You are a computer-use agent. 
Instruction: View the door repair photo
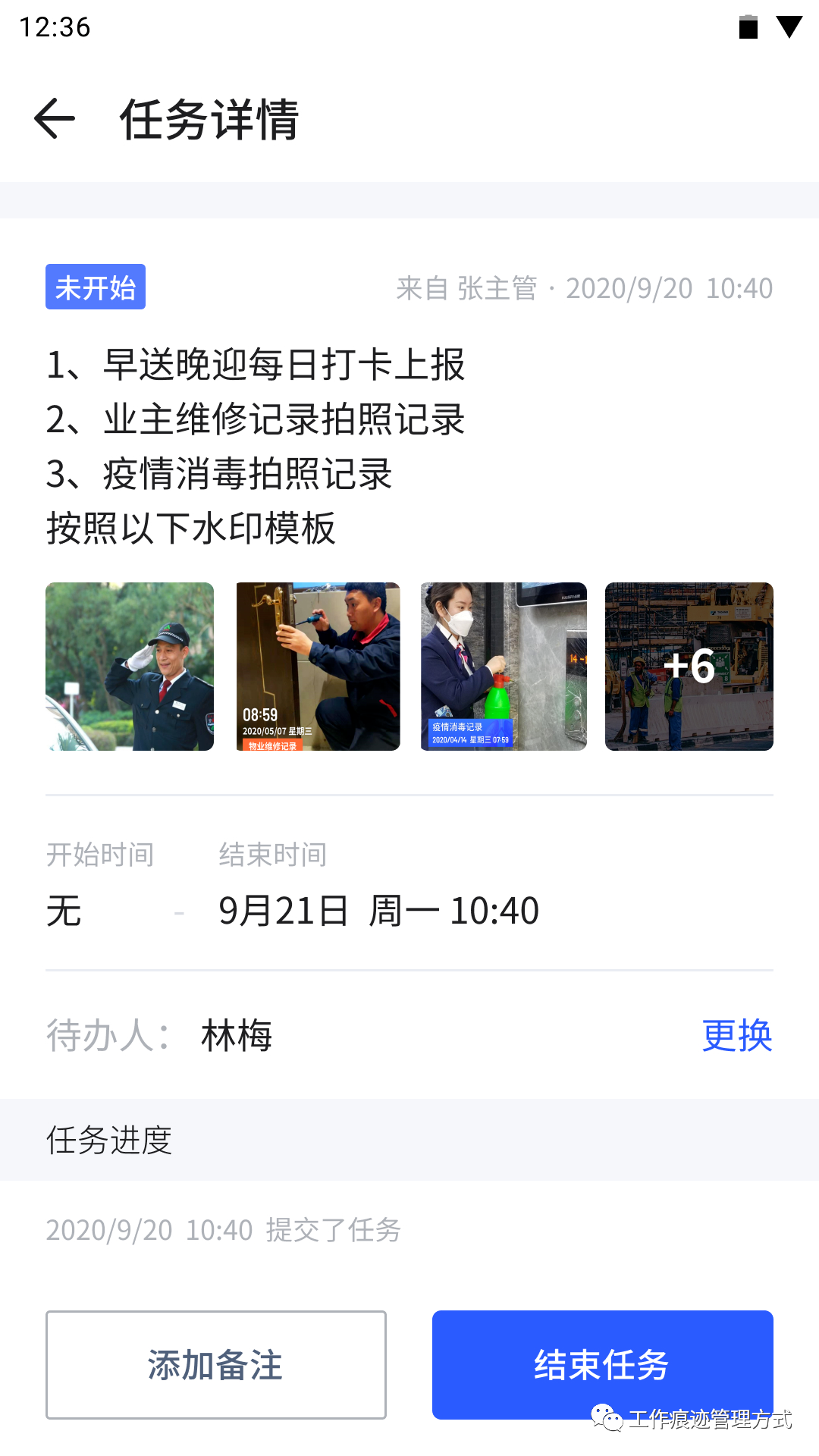point(318,667)
